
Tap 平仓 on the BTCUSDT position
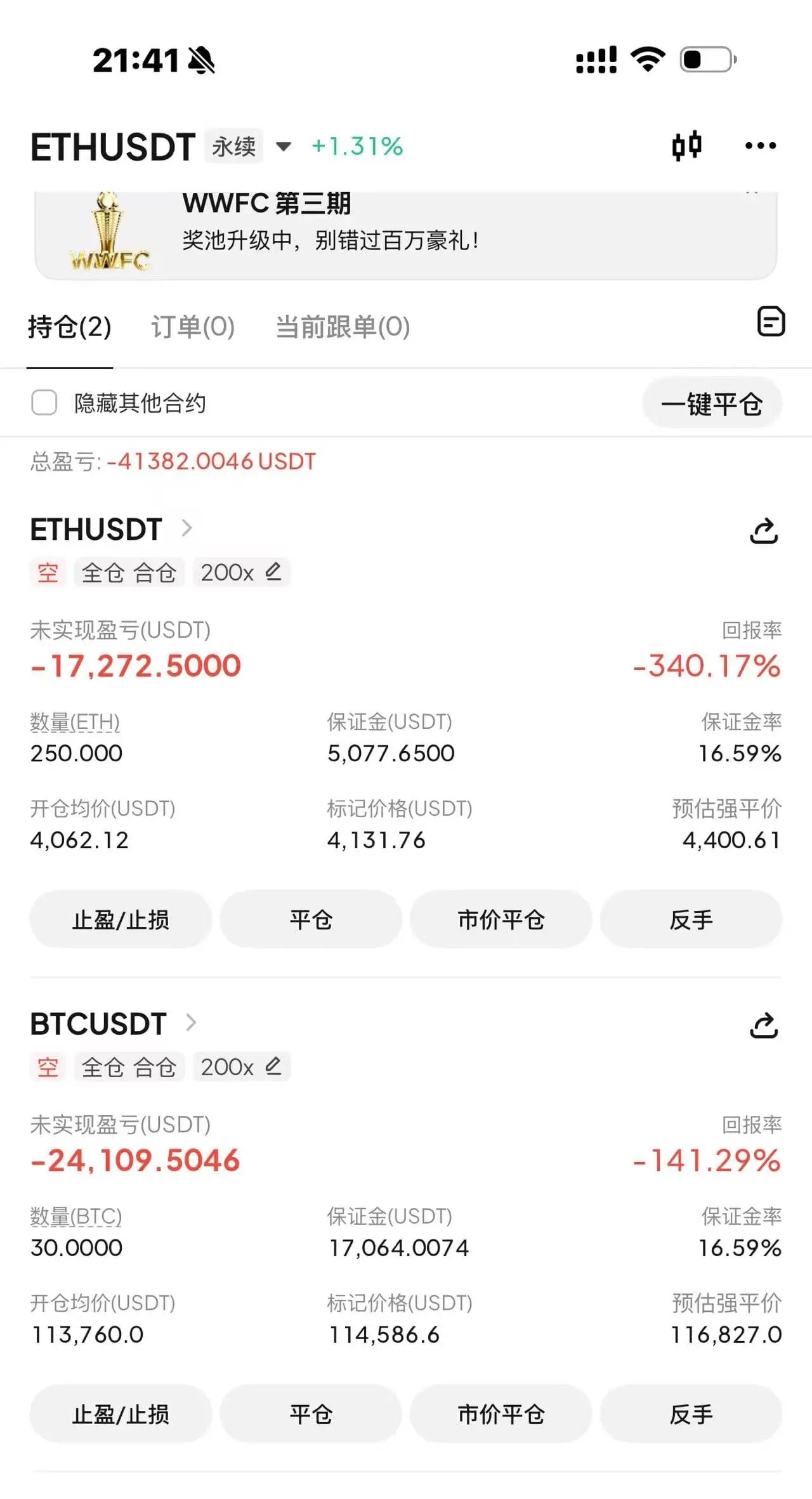pos(311,1414)
